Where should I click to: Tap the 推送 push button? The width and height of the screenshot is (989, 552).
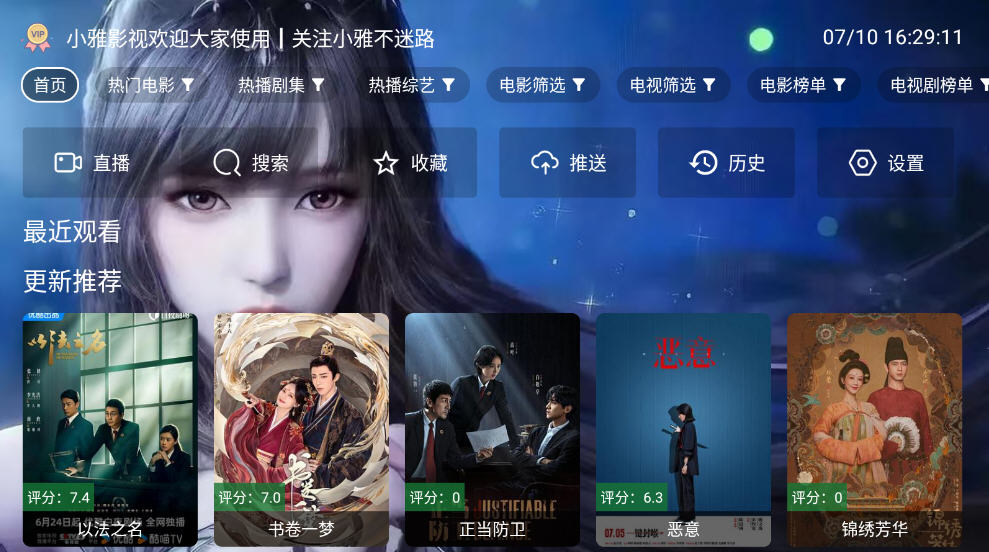tap(568, 163)
